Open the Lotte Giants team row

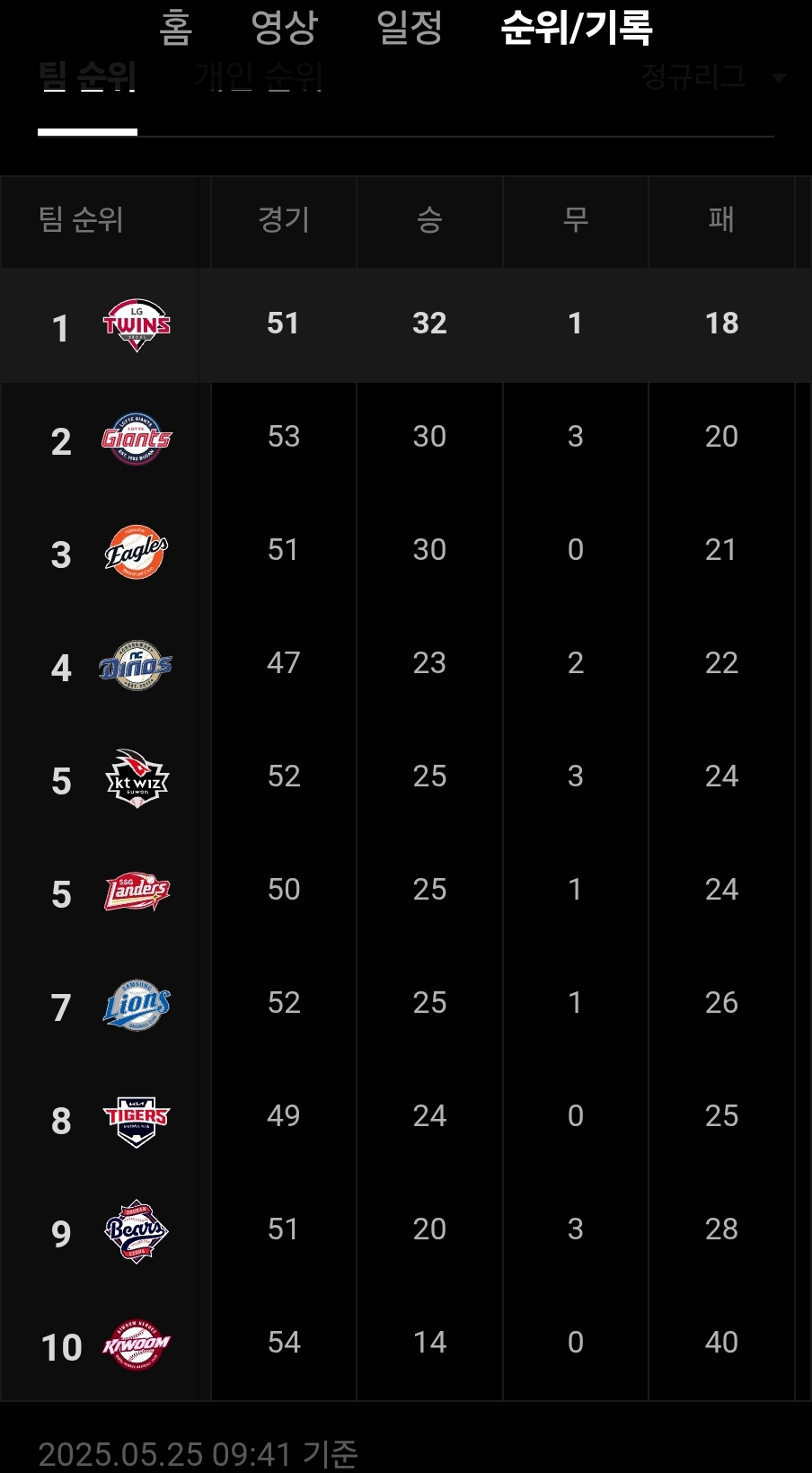pyautogui.click(x=406, y=439)
